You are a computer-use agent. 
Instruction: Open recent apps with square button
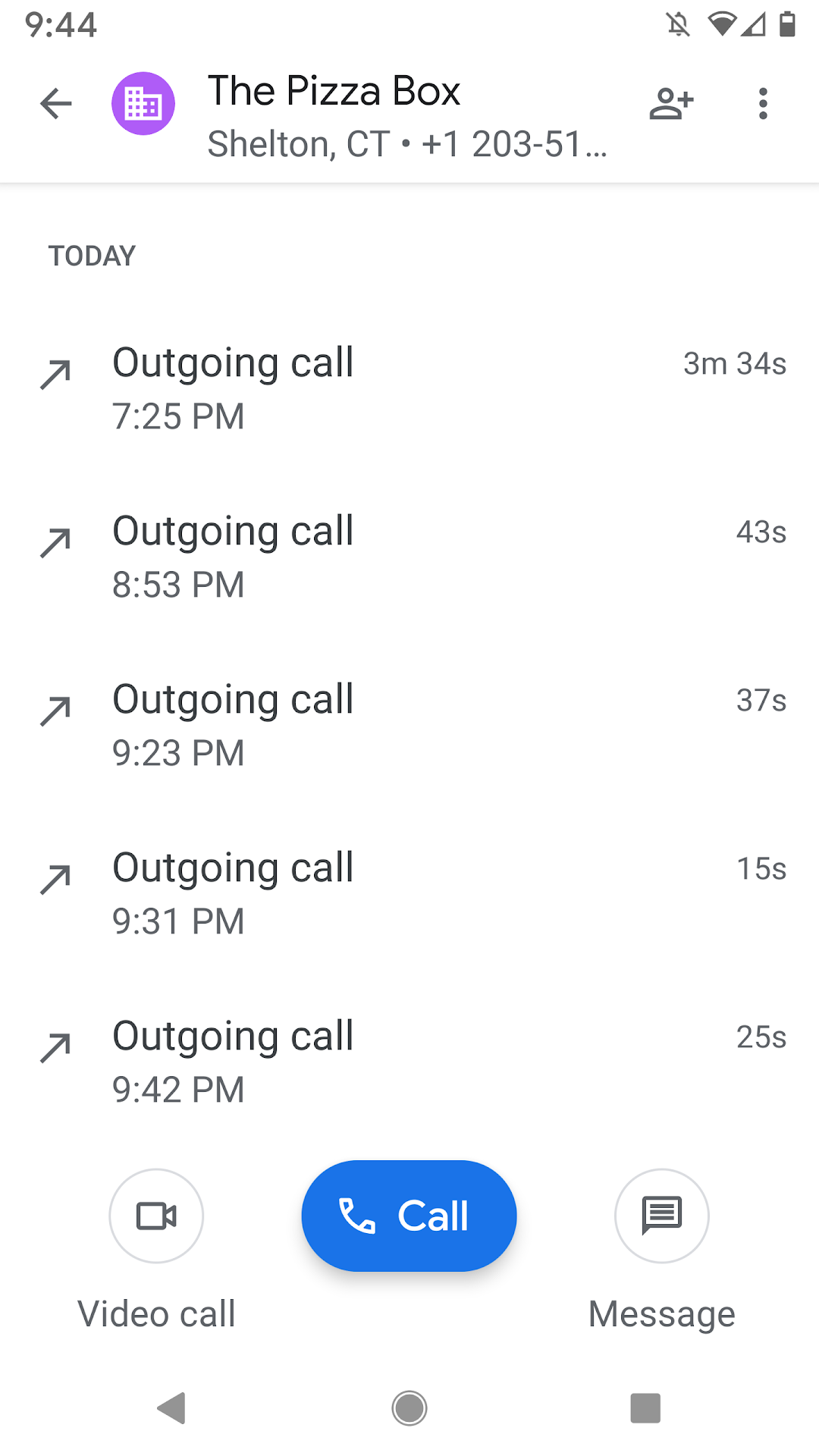click(x=645, y=1408)
